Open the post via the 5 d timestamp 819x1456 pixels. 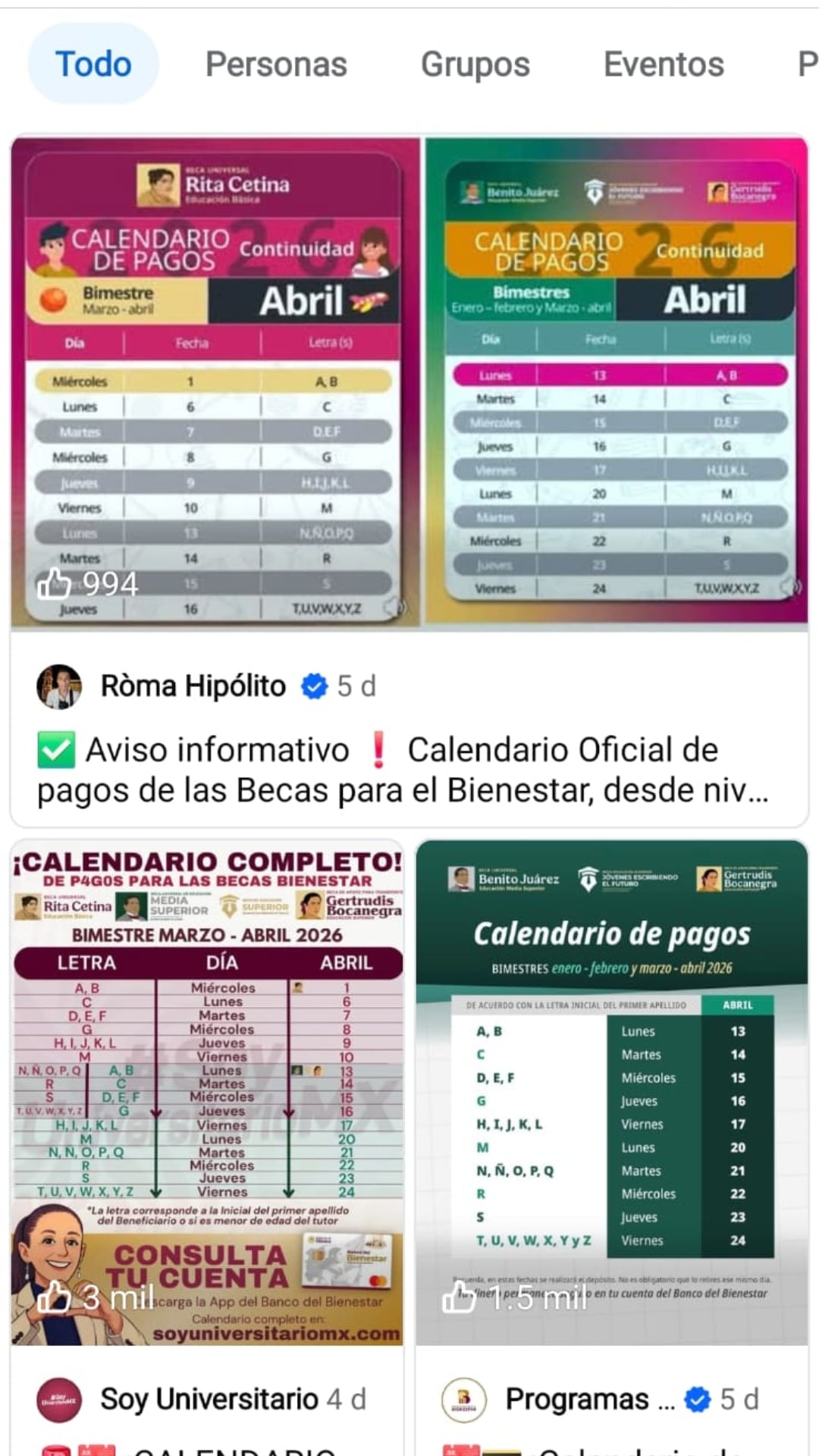point(357,685)
